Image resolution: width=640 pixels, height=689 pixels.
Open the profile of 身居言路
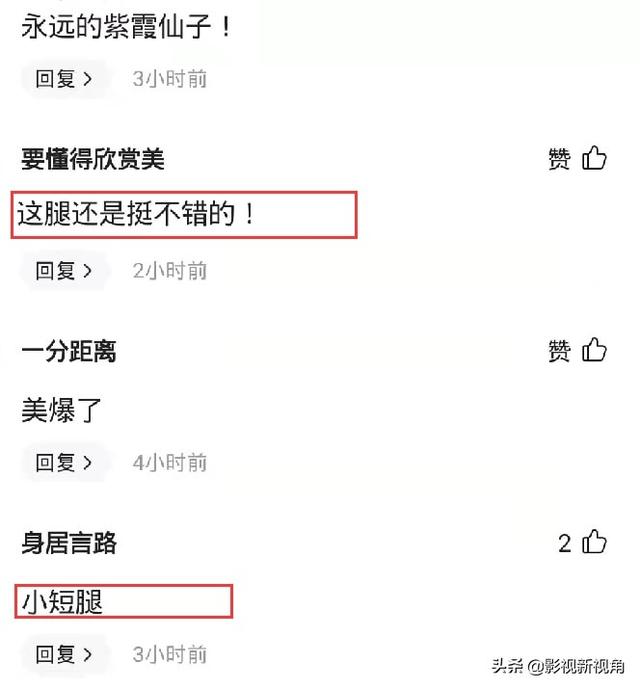click(68, 543)
